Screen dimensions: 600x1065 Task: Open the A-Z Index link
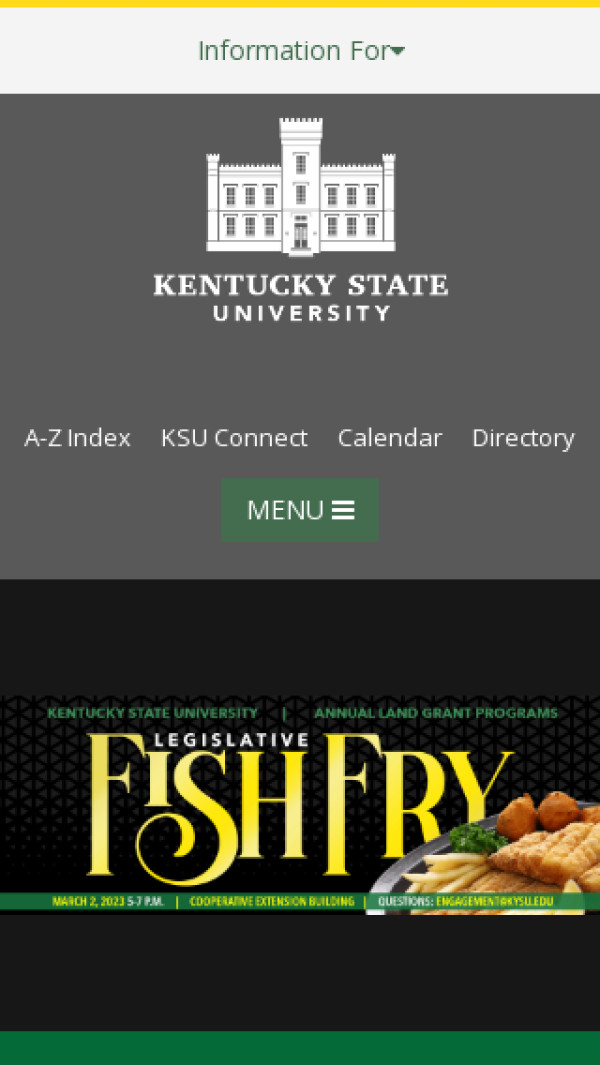pyautogui.click(x=77, y=438)
